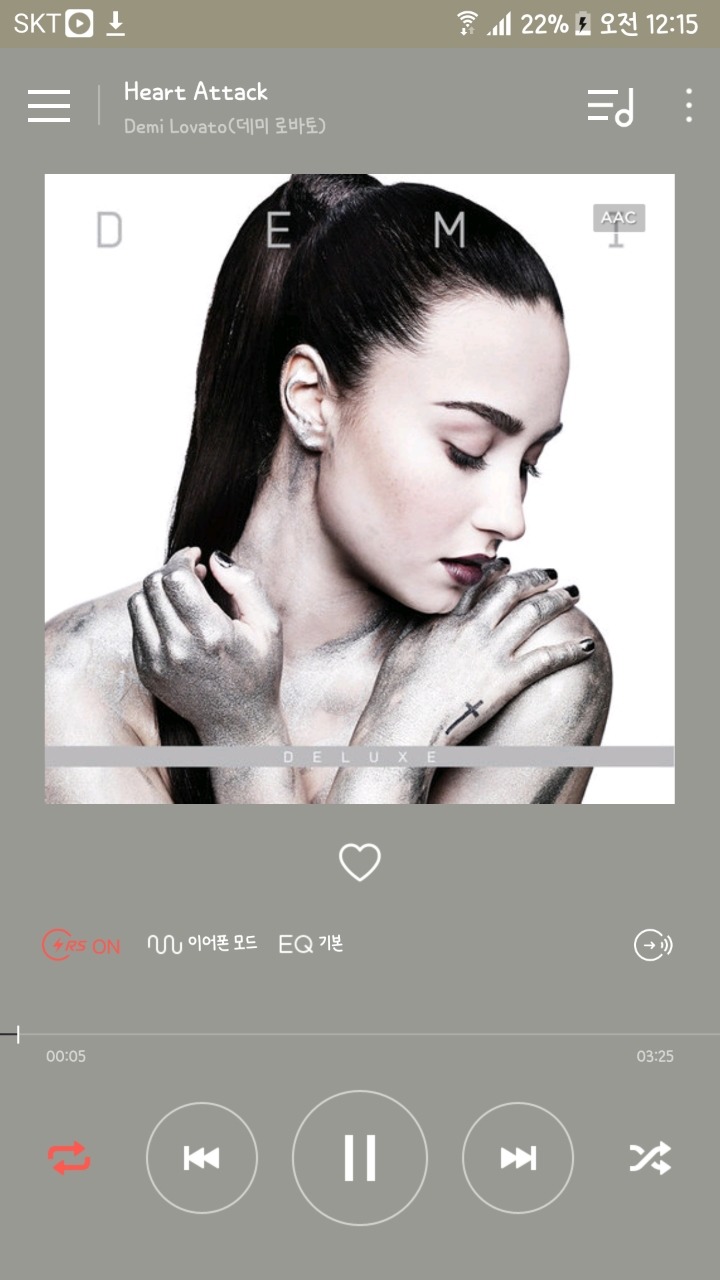Open the hamburger navigation menu
This screenshot has width=720, height=1280.
pyautogui.click(x=49, y=106)
